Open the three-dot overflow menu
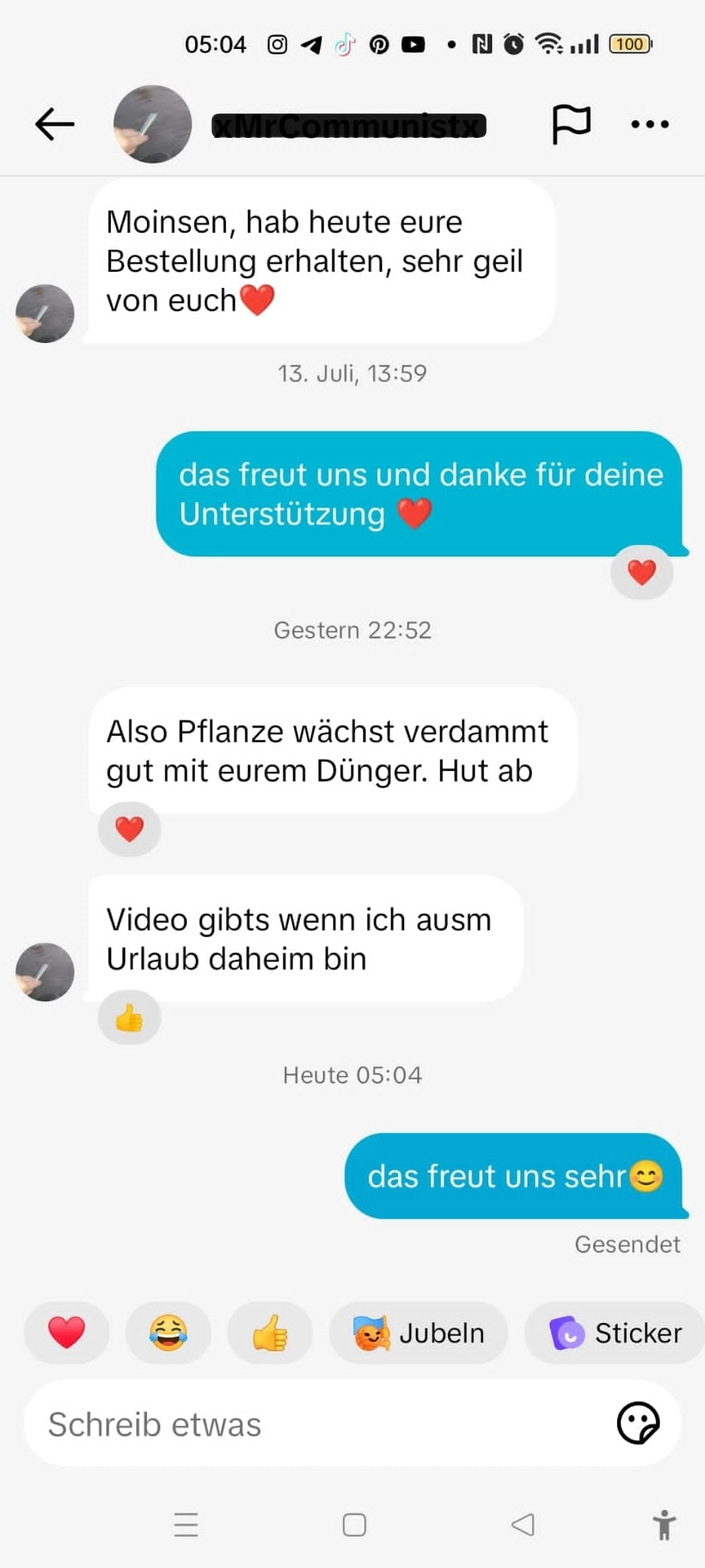Image resolution: width=705 pixels, height=1568 pixels. 650,124
